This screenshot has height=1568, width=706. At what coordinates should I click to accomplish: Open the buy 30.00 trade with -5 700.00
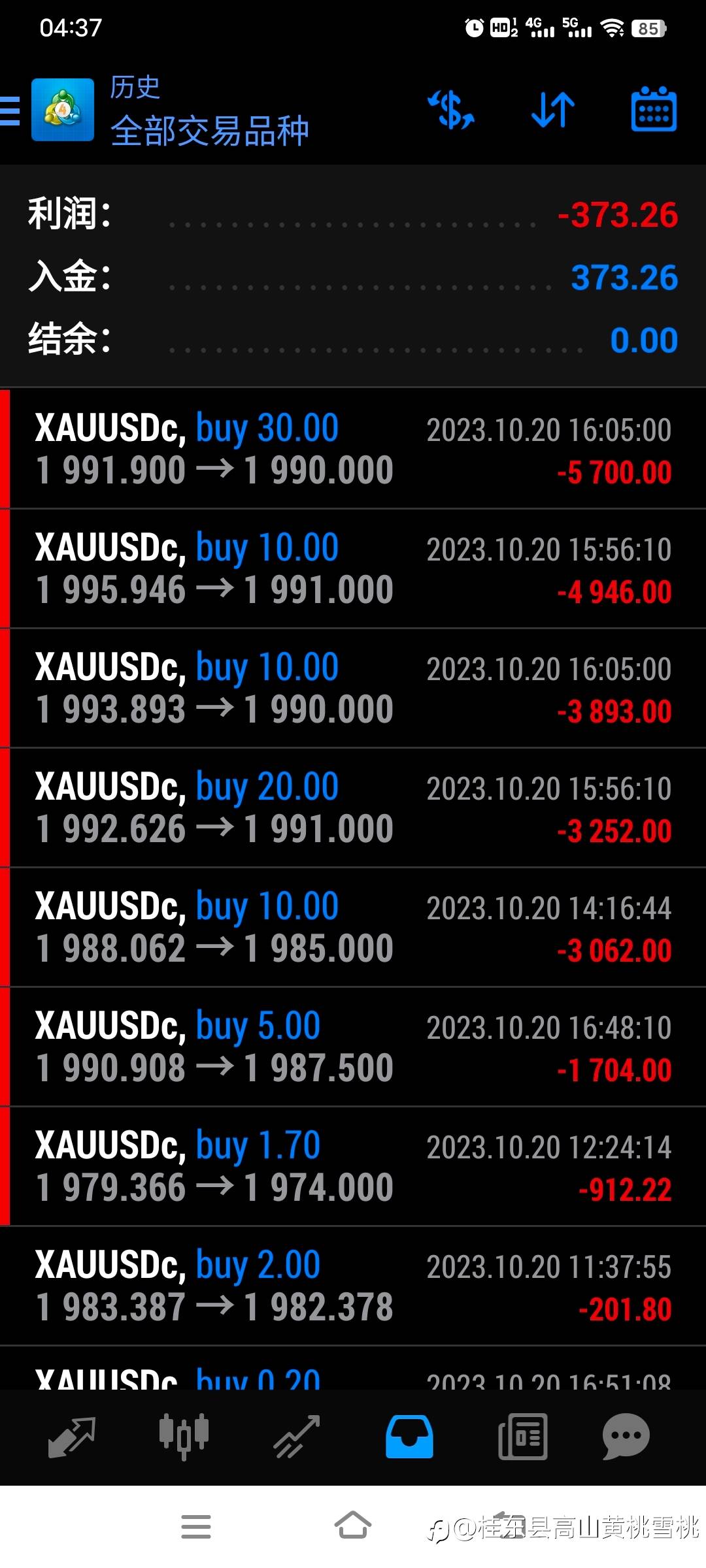click(353, 449)
